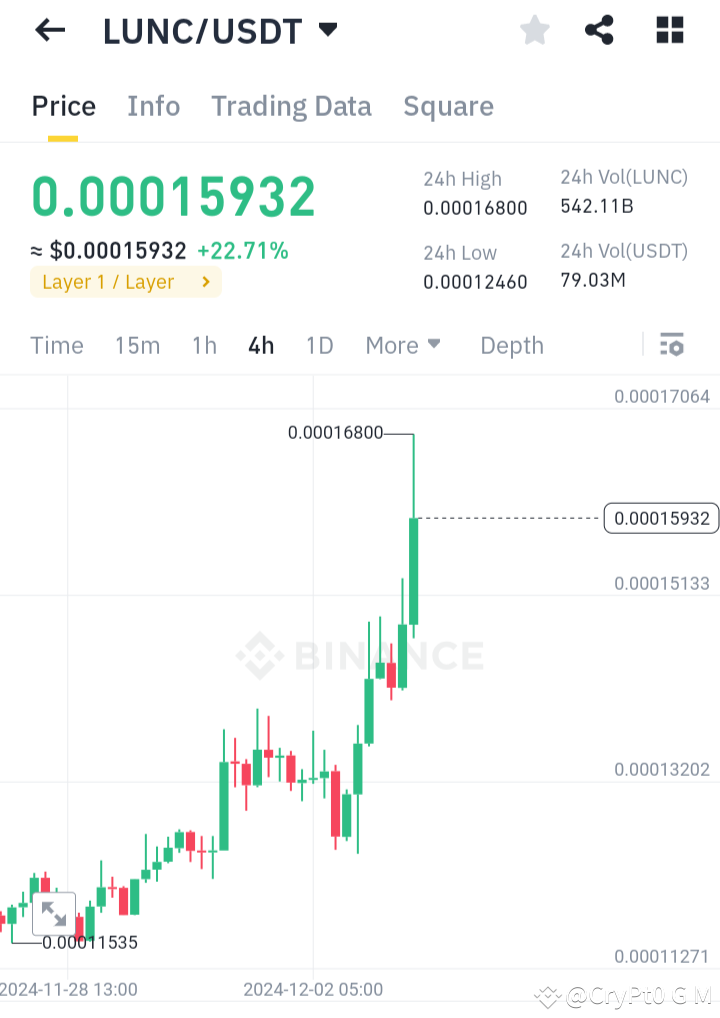This screenshot has height=1018, width=720.
Task: Switch to the Trading Data tab
Action: point(291,106)
